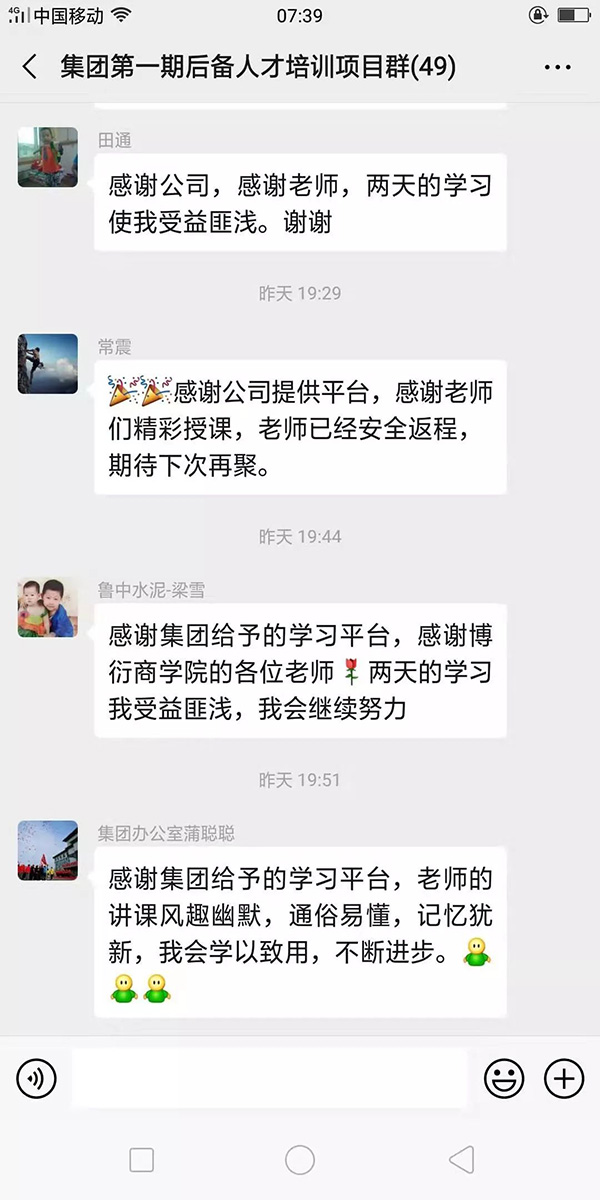Image resolution: width=600 pixels, height=1200 pixels.
Task: Go back from the group chat
Action: 29,67
